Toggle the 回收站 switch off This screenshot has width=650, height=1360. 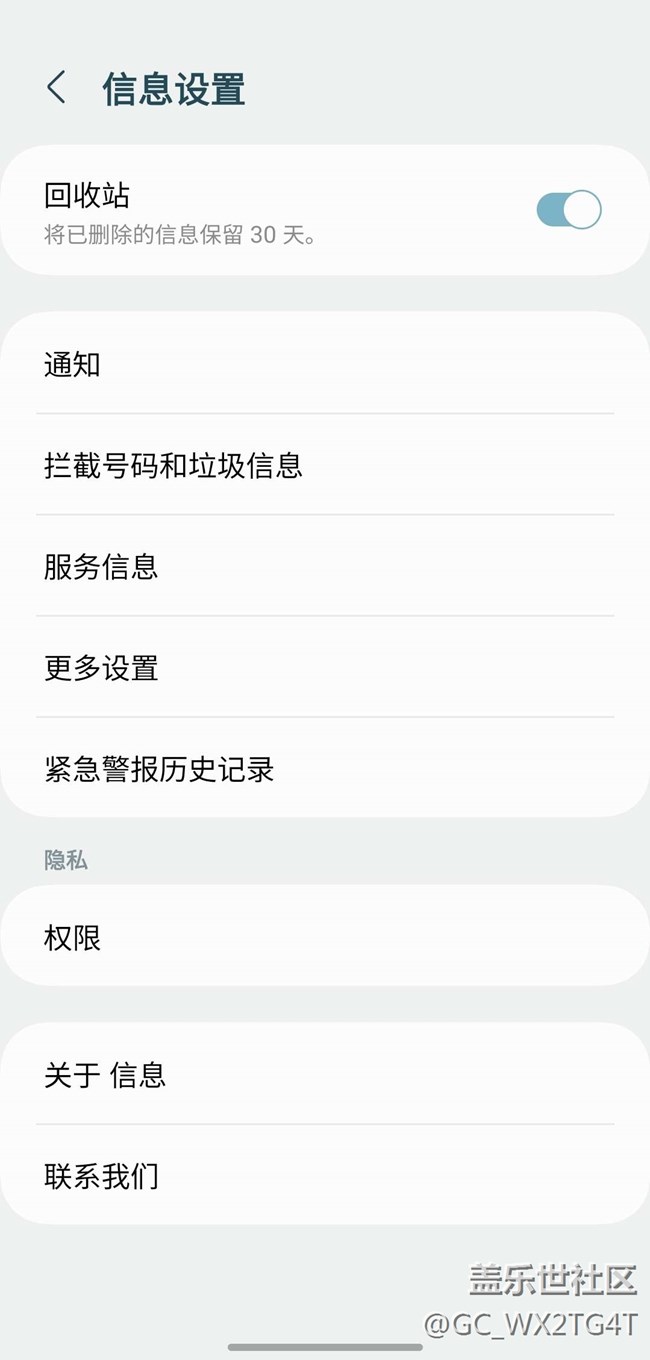(568, 210)
